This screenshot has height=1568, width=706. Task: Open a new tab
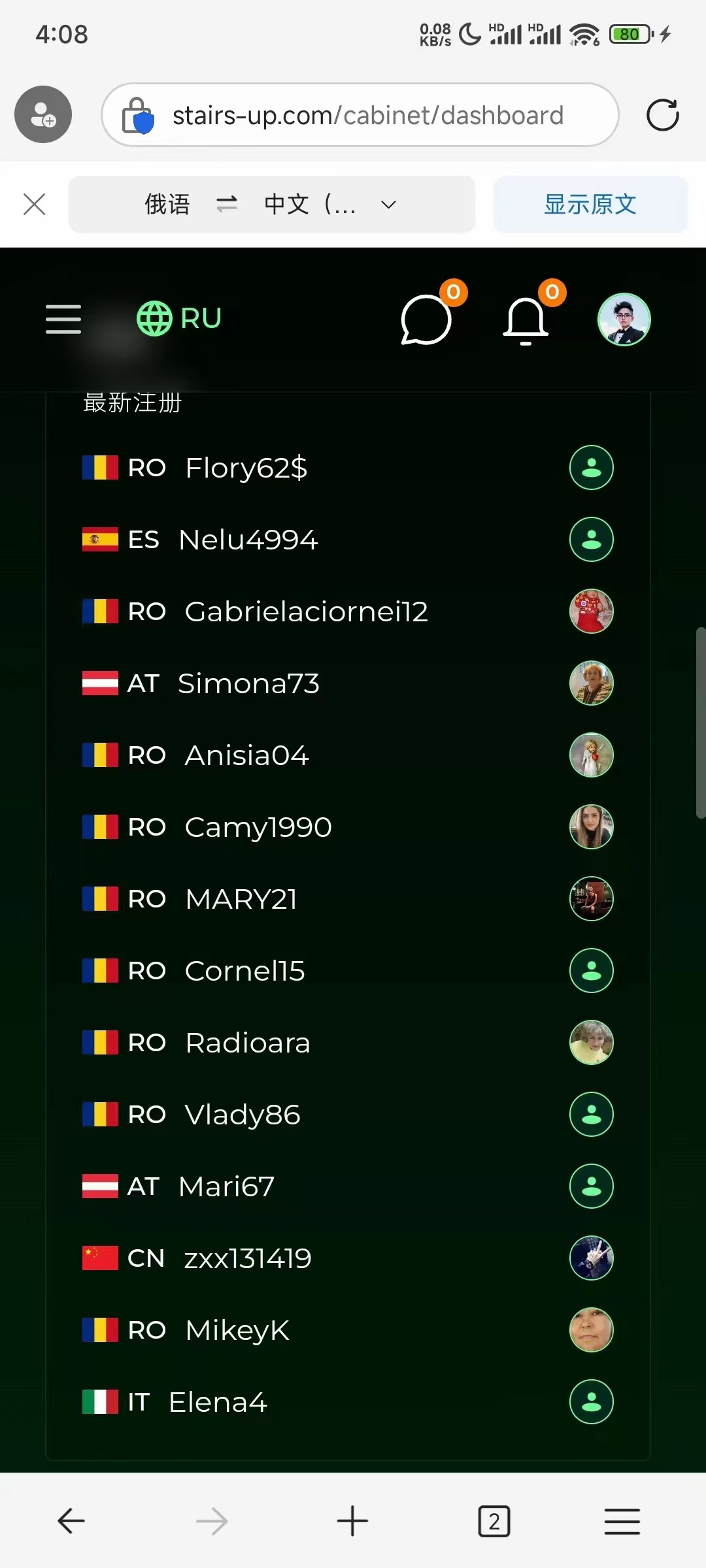coord(352,1521)
